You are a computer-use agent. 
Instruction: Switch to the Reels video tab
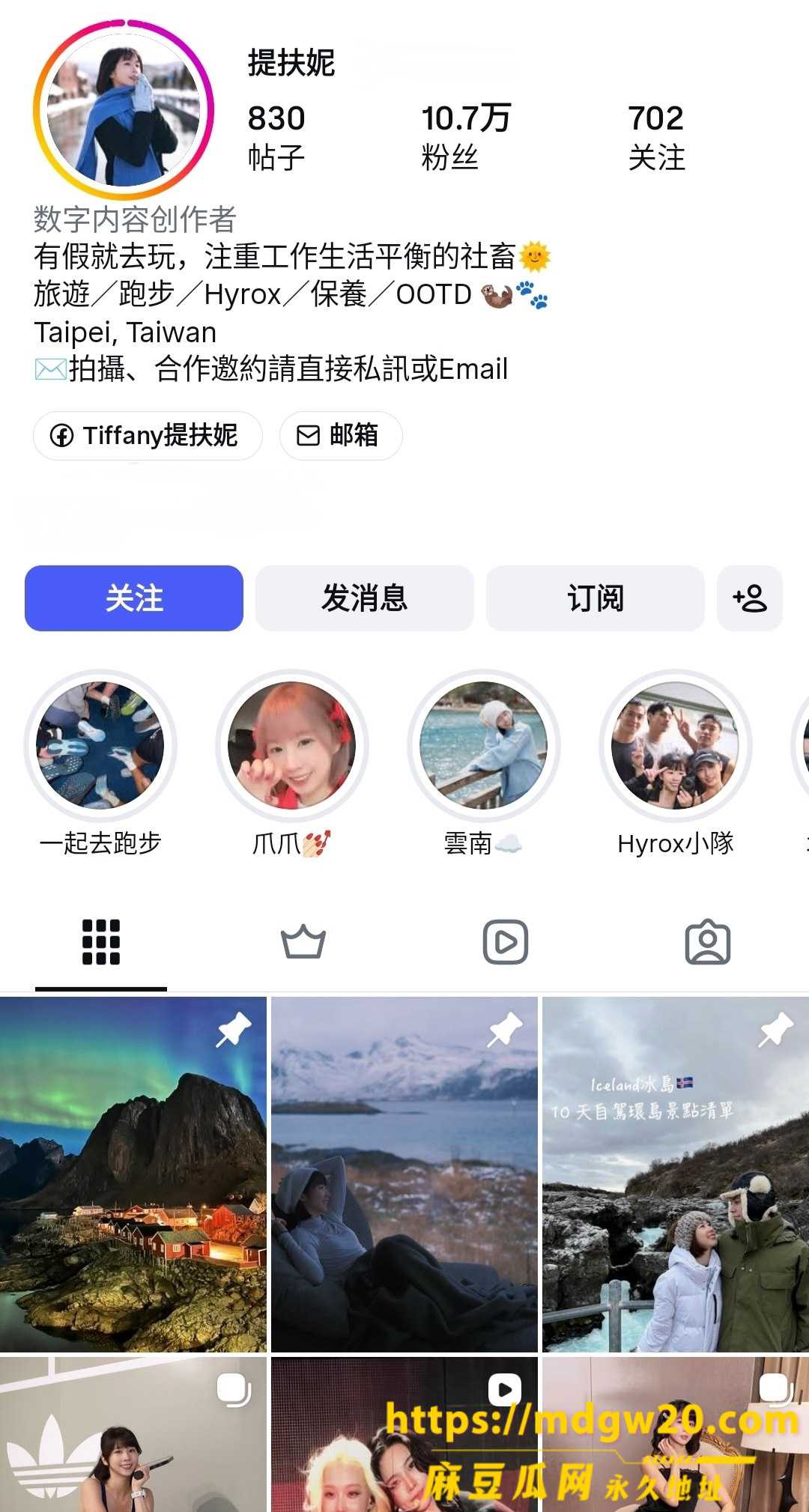click(x=506, y=942)
